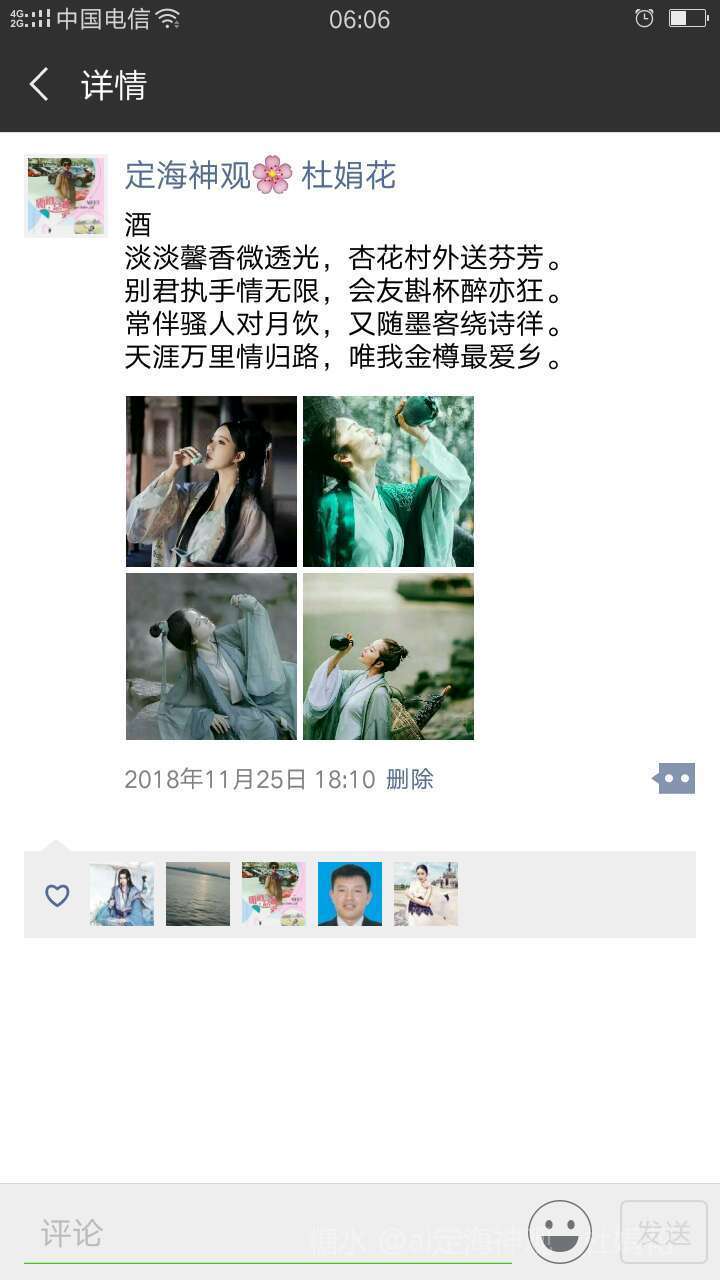
Task: Open the last liker's avatar
Action: pos(426,894)
